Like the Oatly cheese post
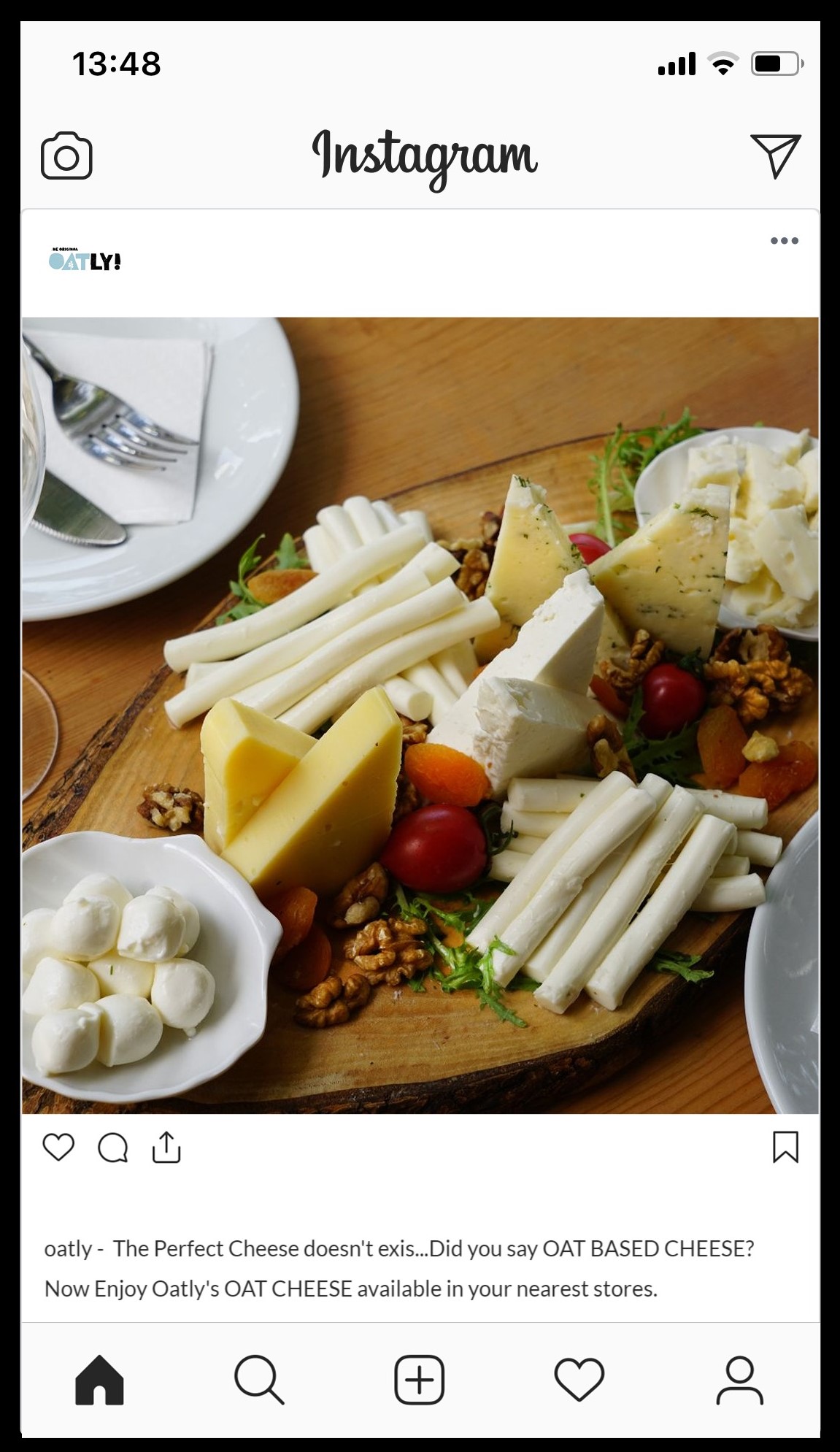The image size is (840, 1452). tap(58, 1147)
